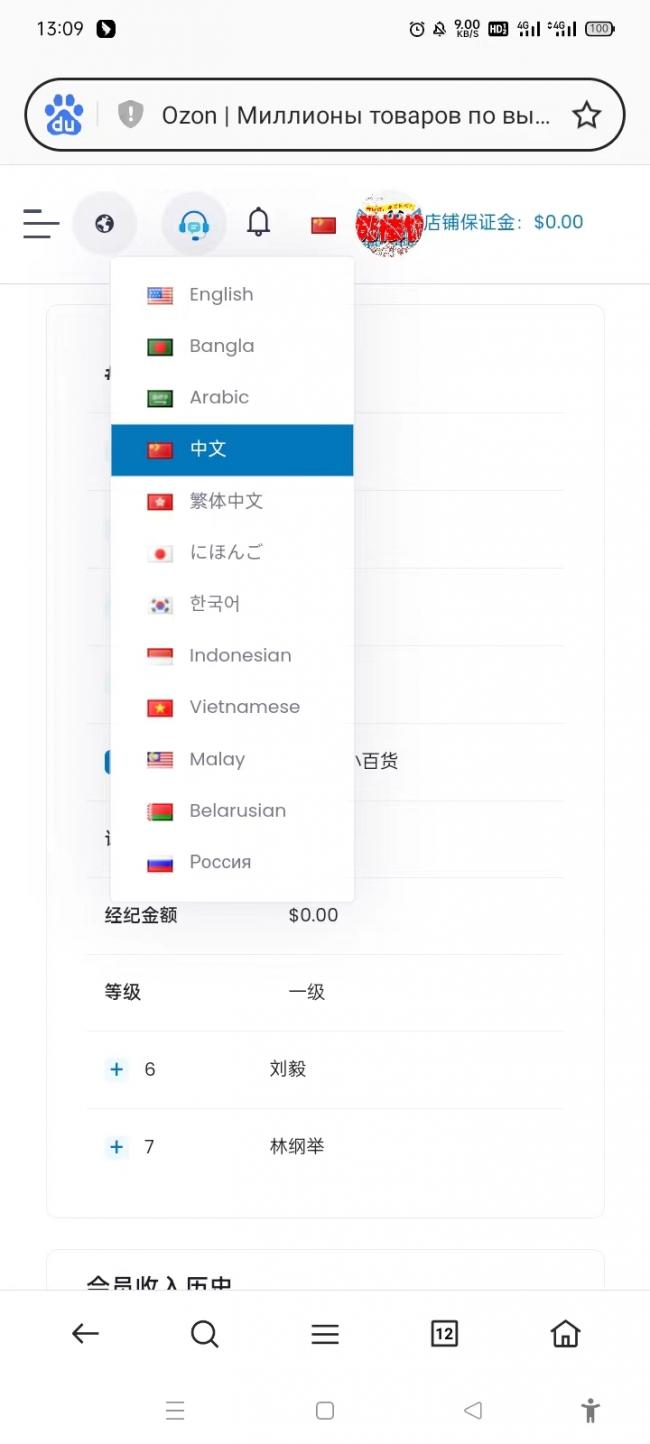Select Malay language option
Screen dimensions: 650x1444
(232, 759)
